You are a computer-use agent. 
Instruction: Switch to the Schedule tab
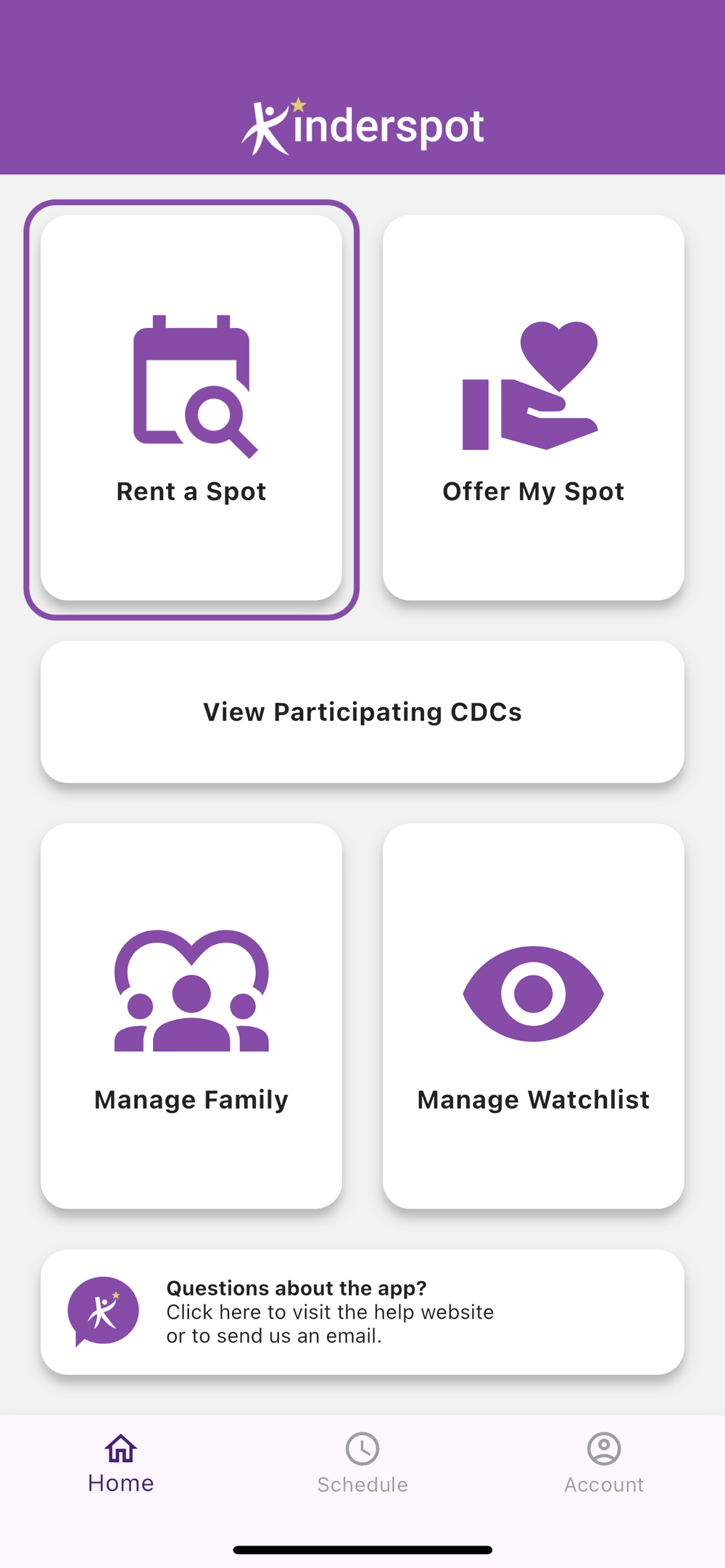click(362, 1467)
